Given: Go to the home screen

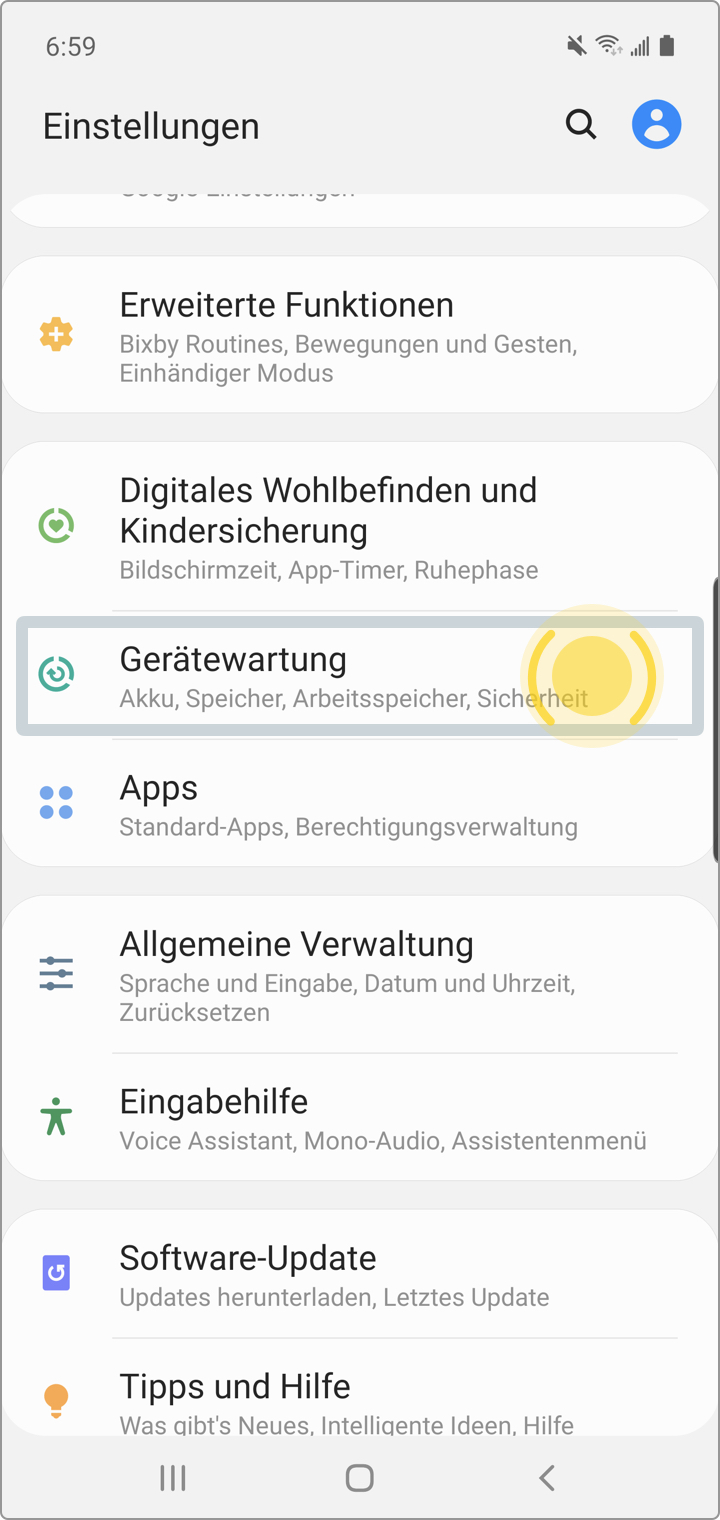Looking at the screenshot, I should tap(359, 1478).
